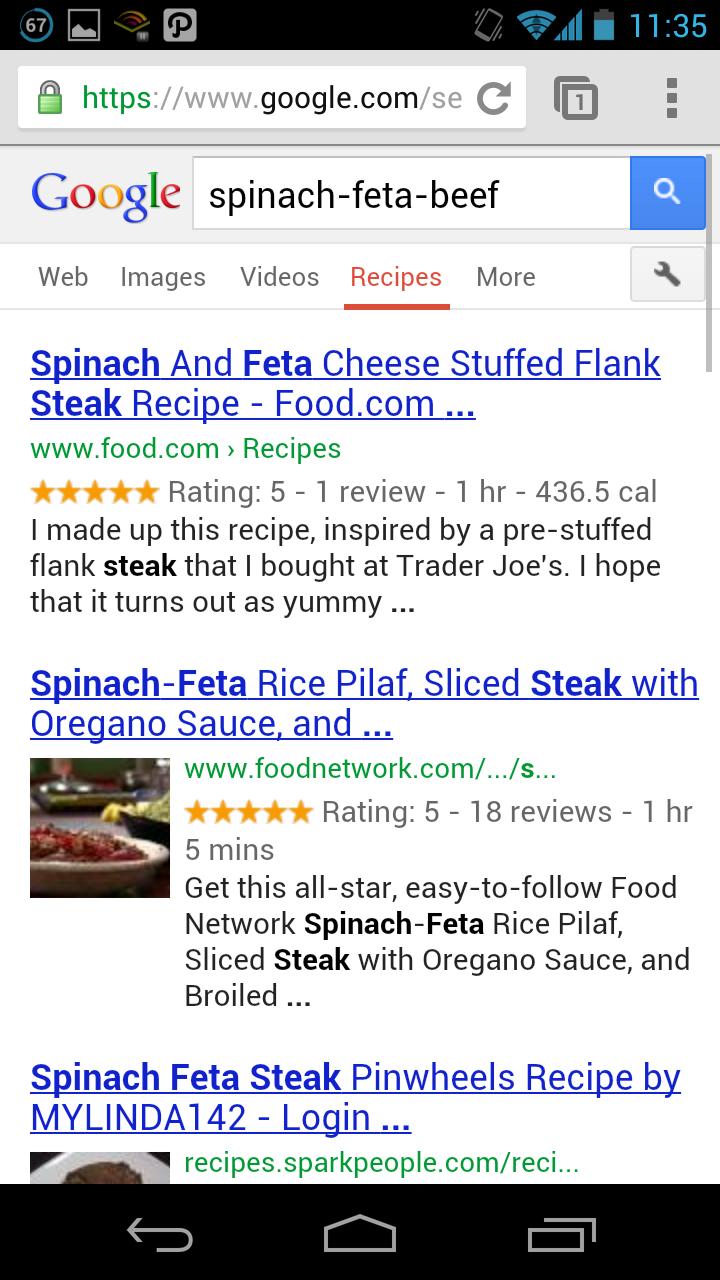
Task: Switch to the Videos search tab
Action: (279, 277)
